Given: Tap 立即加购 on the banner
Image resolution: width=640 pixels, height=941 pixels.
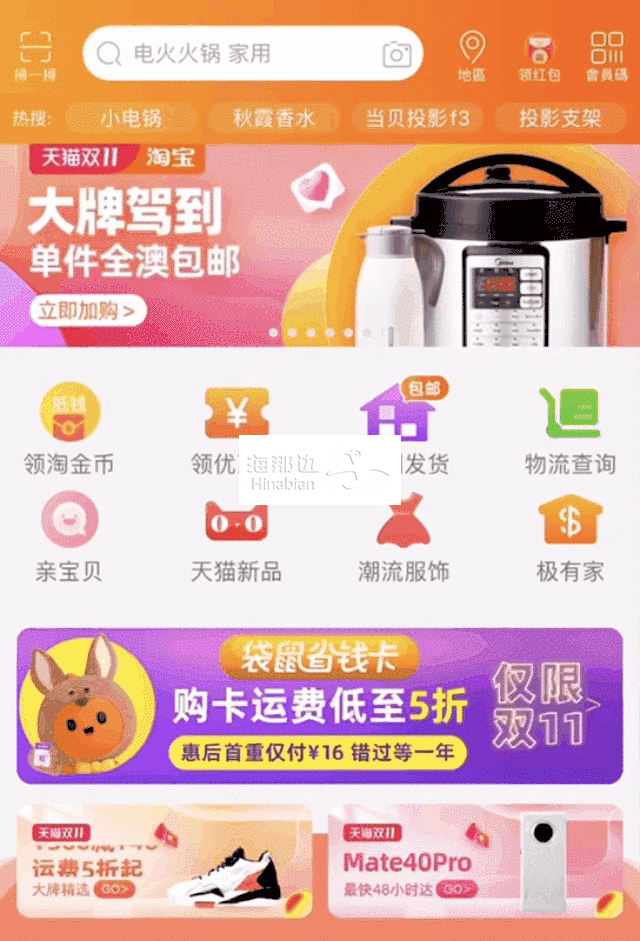Looking at the screenshot, I should click(87, 310).
